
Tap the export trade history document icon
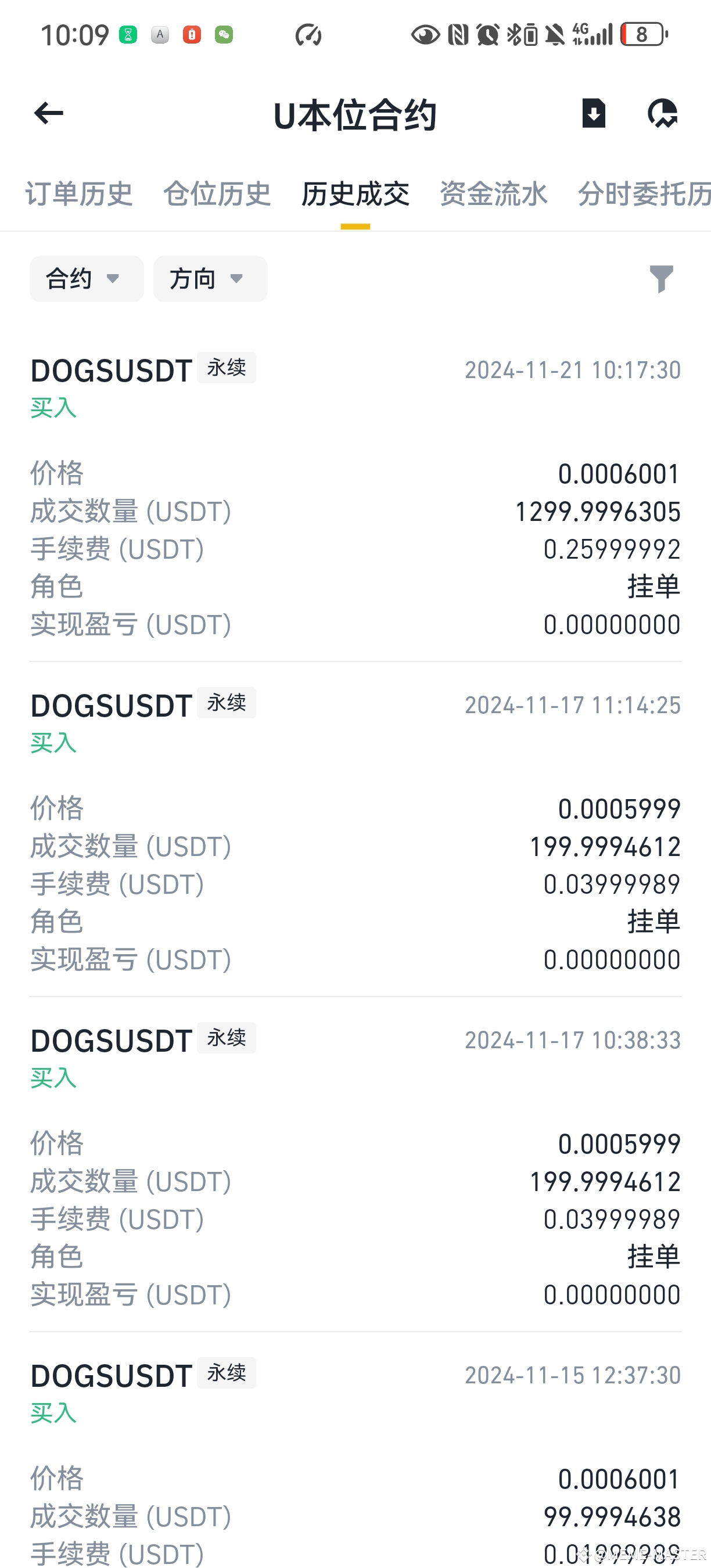click(594, 113)
